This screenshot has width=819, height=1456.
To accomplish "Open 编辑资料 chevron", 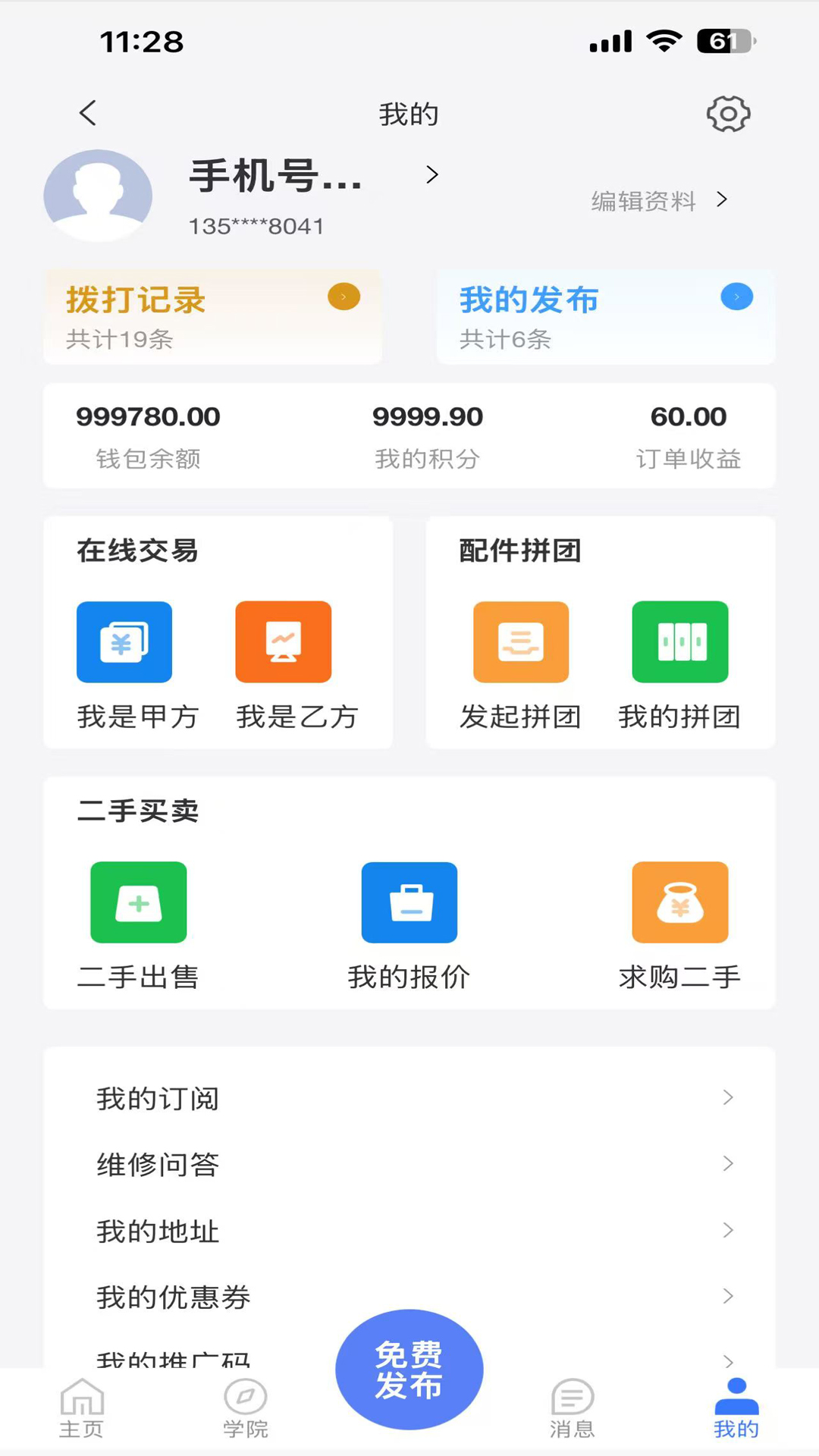I will click(720, 200).
